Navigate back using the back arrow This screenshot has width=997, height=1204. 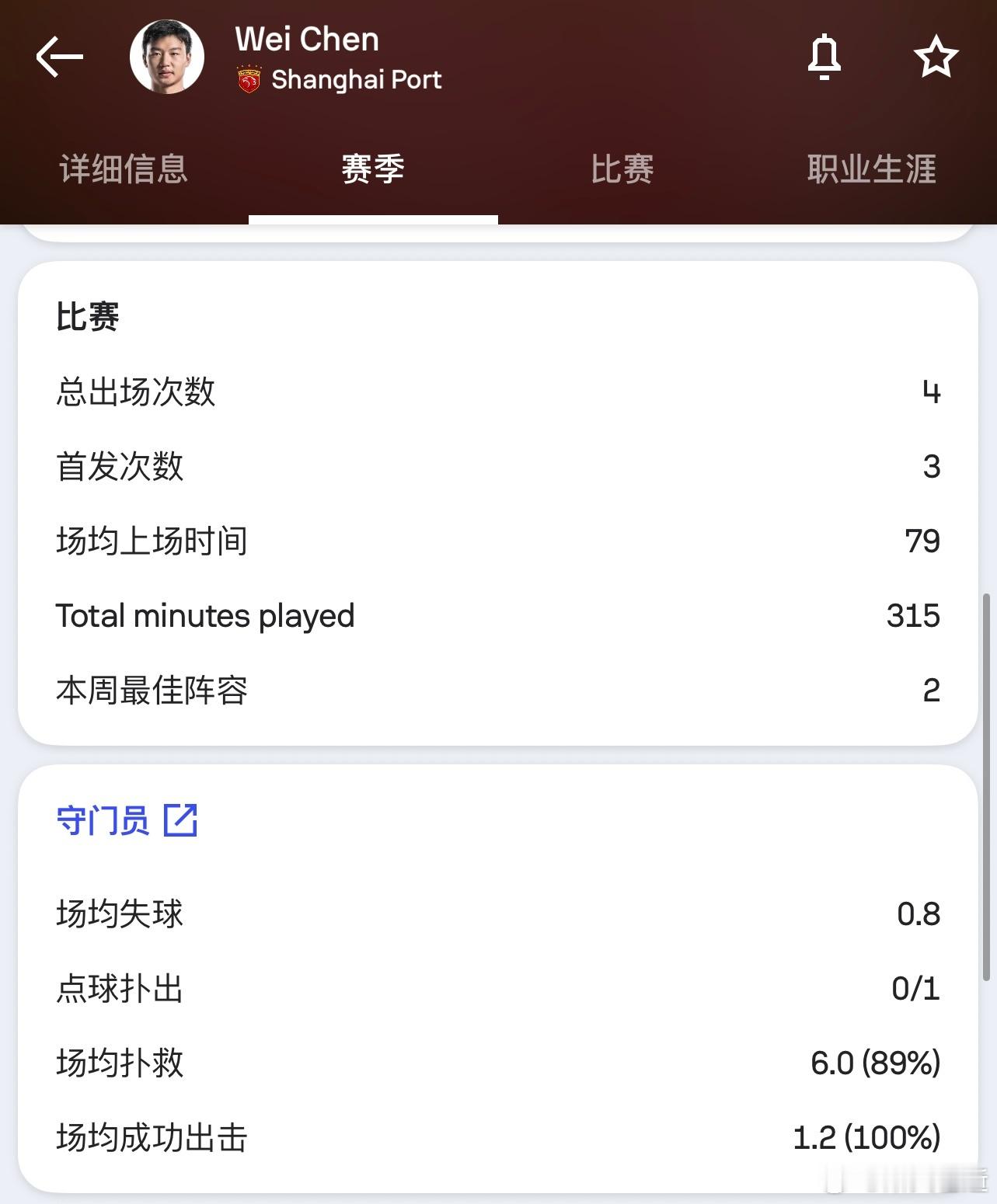tap(58, 57)
